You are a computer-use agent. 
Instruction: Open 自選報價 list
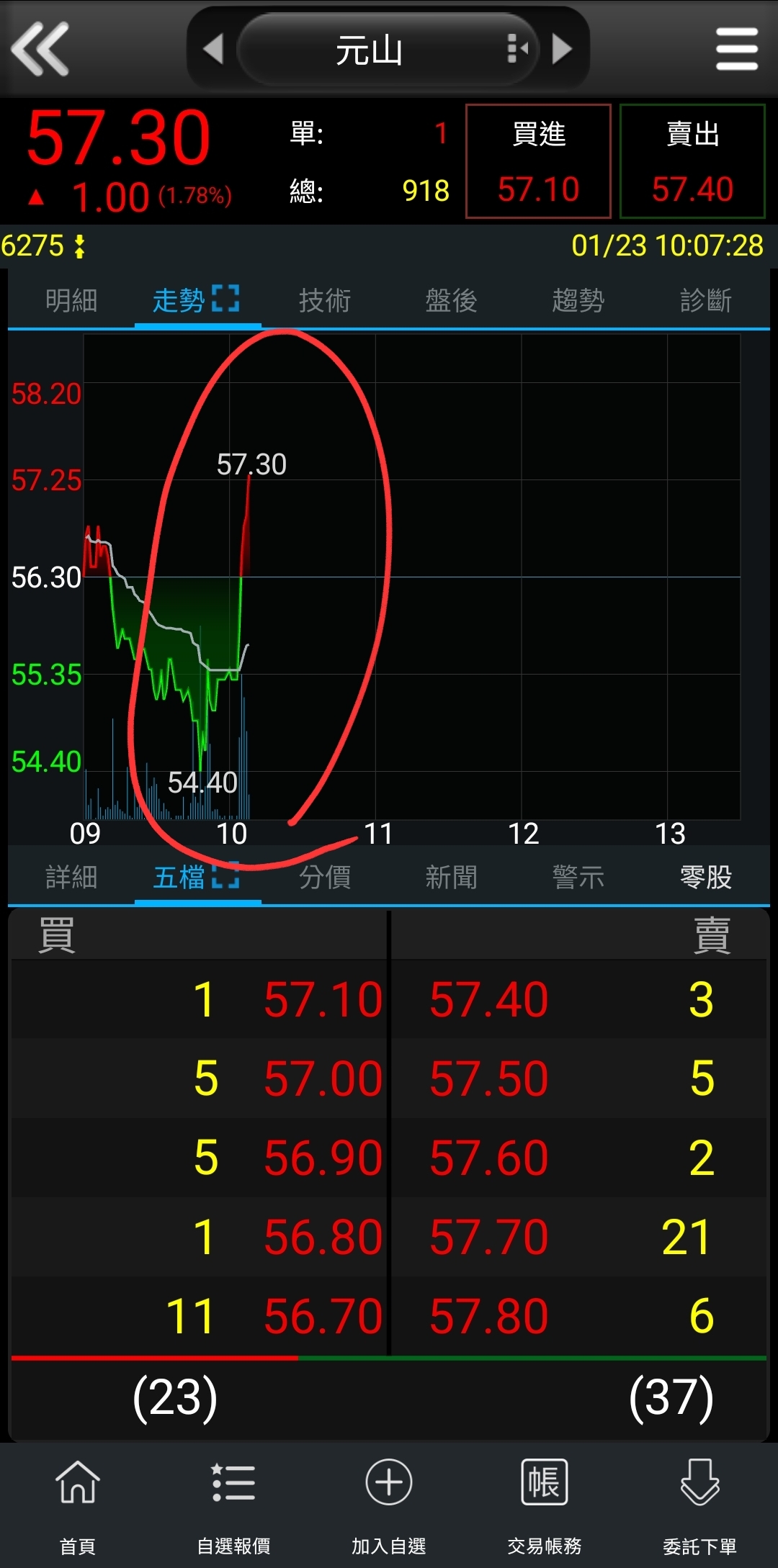pos(233,1502)
